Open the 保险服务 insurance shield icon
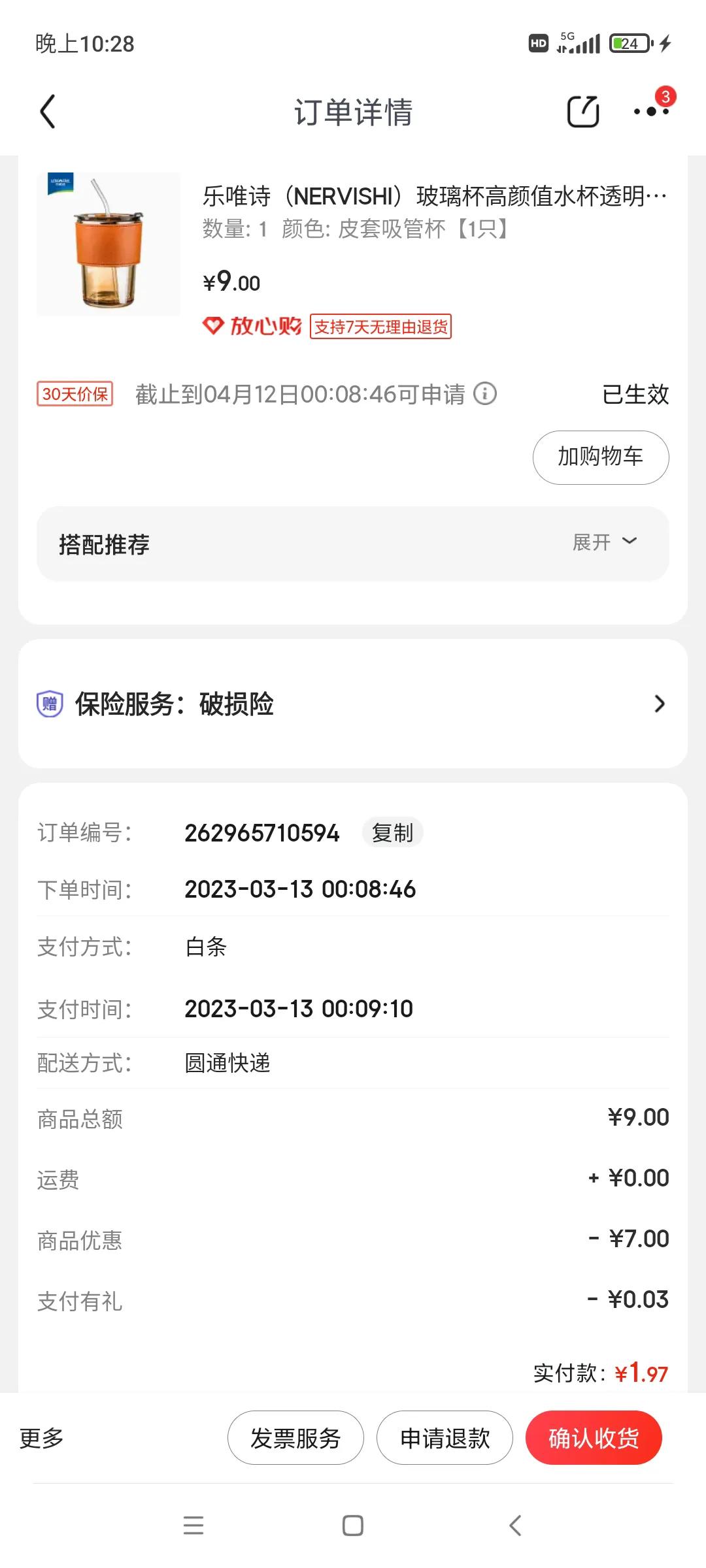The height and width of the screenshot is (1568, 706). click(x=49, y=704)
